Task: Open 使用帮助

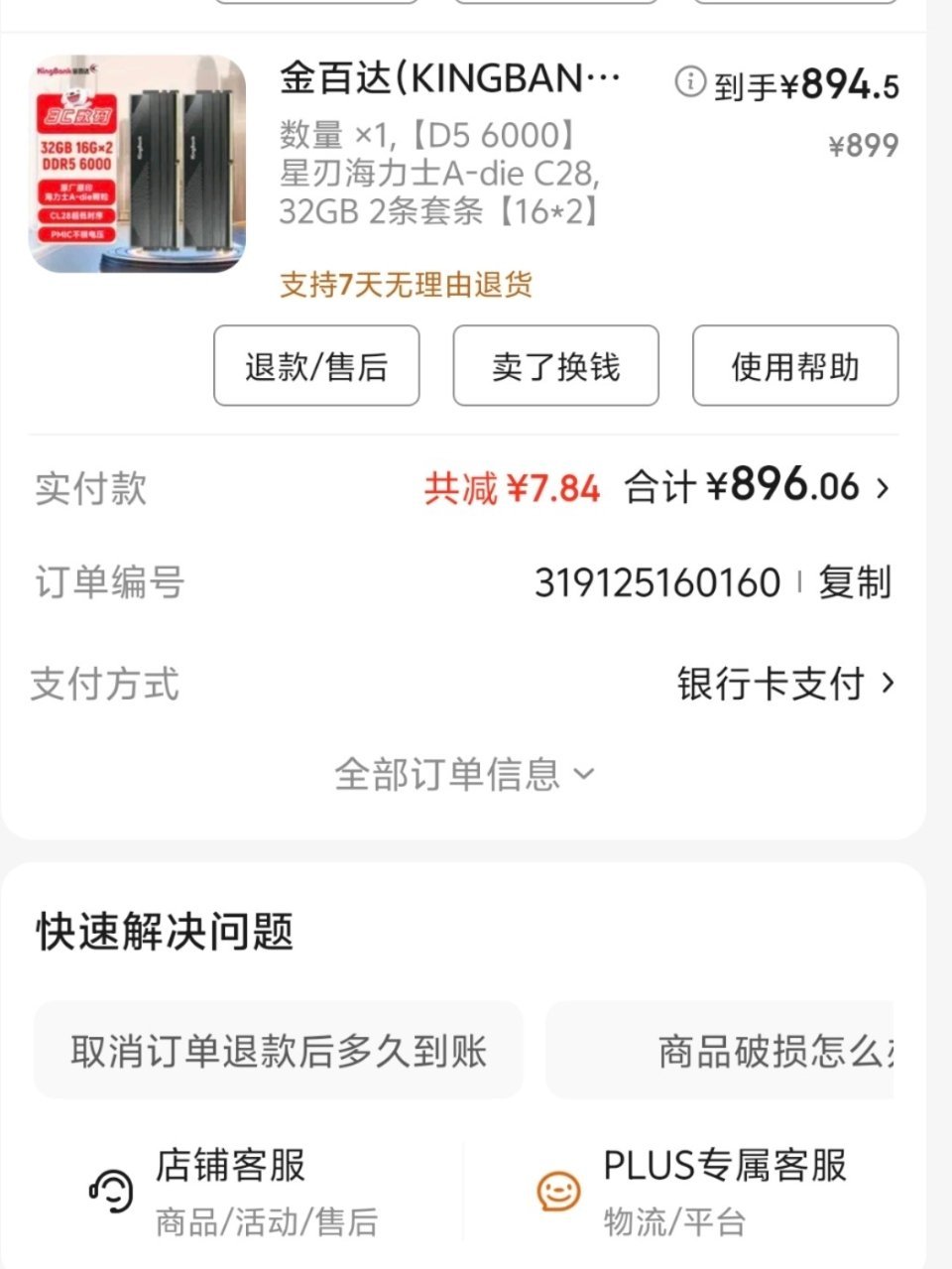Action: click(x=795, y=366)
